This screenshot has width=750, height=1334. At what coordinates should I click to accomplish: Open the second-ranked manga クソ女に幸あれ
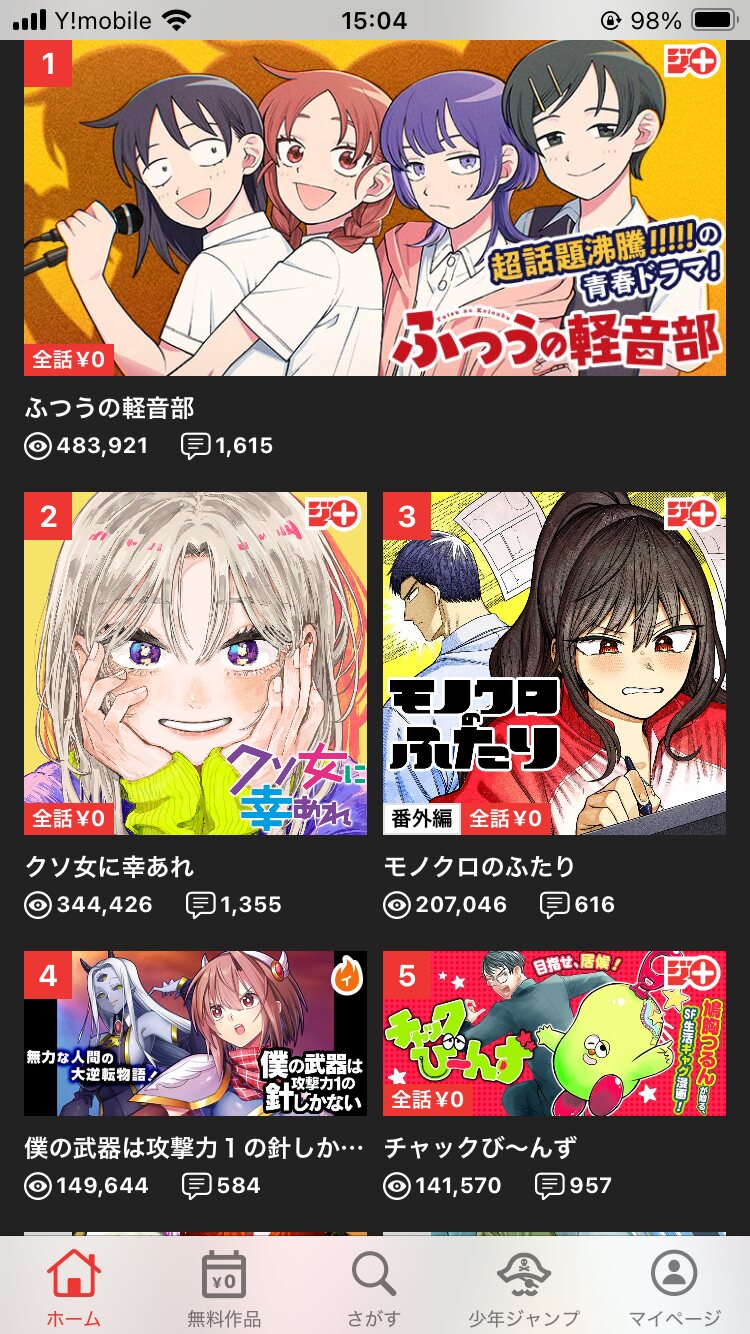[195, 664]
